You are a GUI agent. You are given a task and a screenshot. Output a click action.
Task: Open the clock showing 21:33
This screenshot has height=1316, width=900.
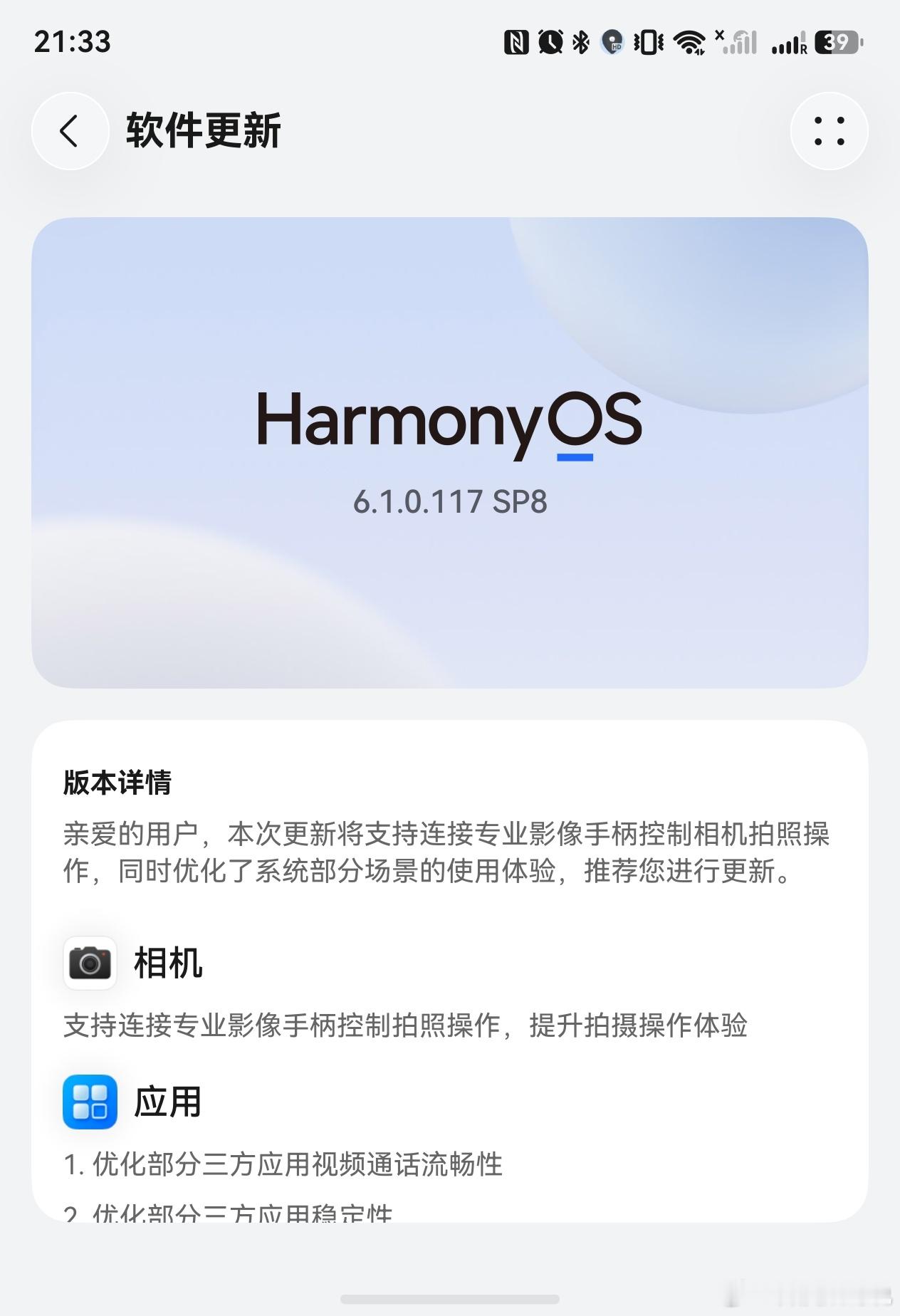(x=72, y=43)
